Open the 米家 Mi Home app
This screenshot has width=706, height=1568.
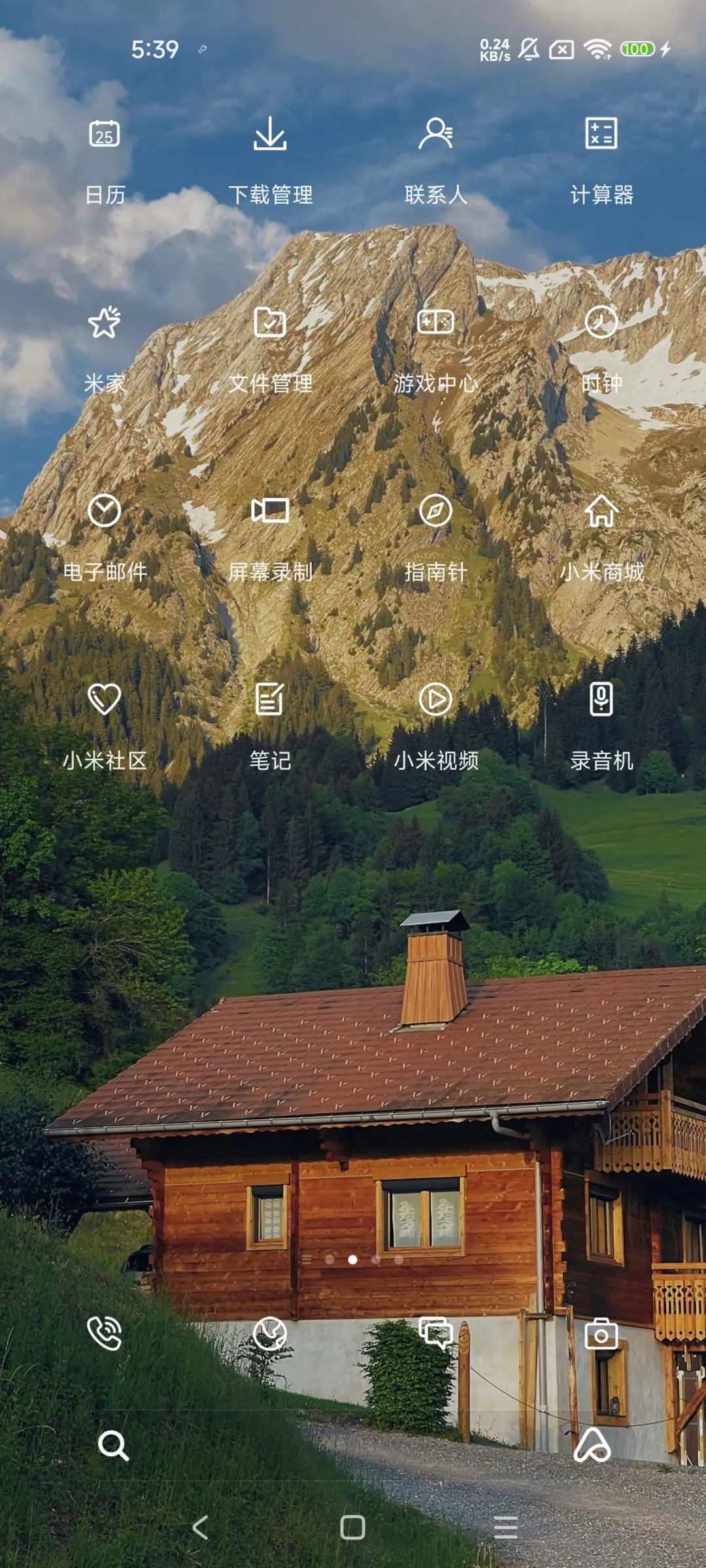point(105,325)
